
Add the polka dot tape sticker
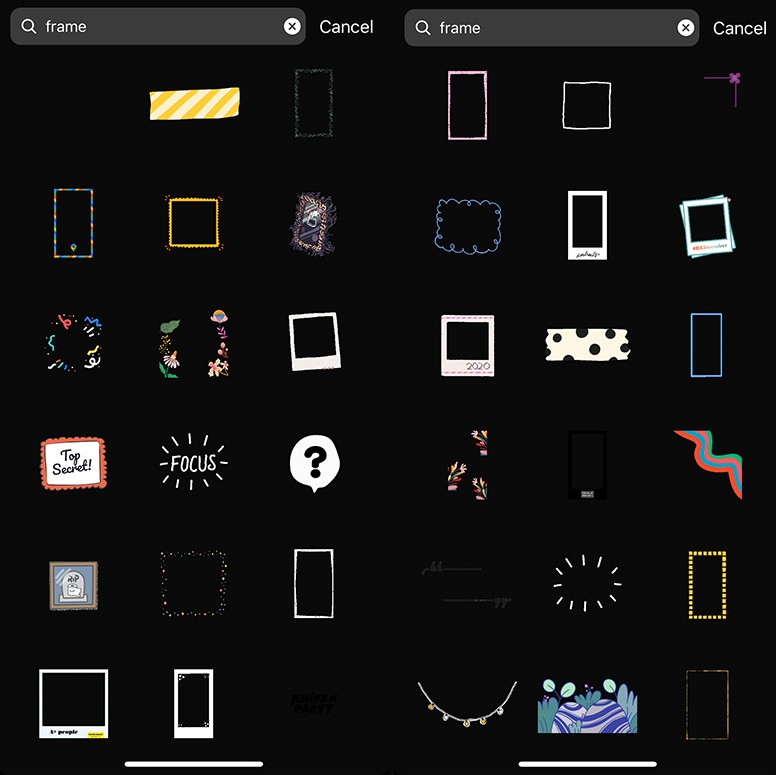[x=587, y=344]
